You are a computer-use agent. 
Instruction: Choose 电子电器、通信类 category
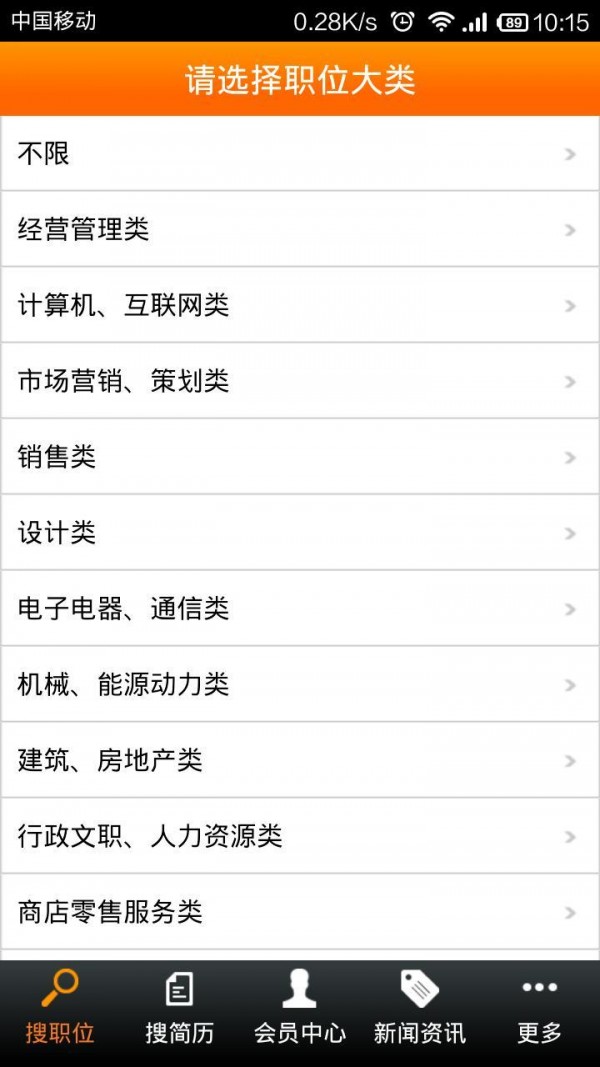coord(300,609)
